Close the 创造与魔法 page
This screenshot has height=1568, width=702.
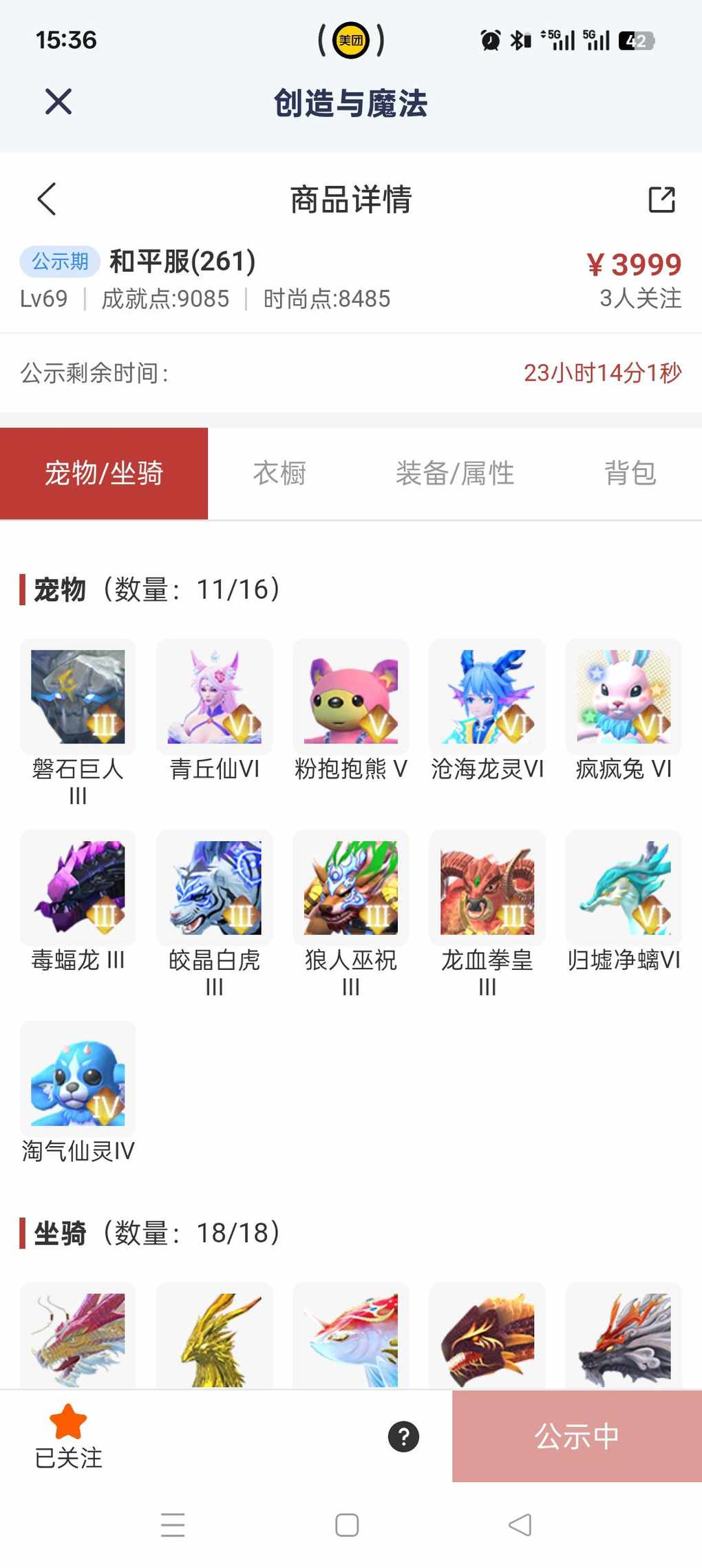coord(58,102)
